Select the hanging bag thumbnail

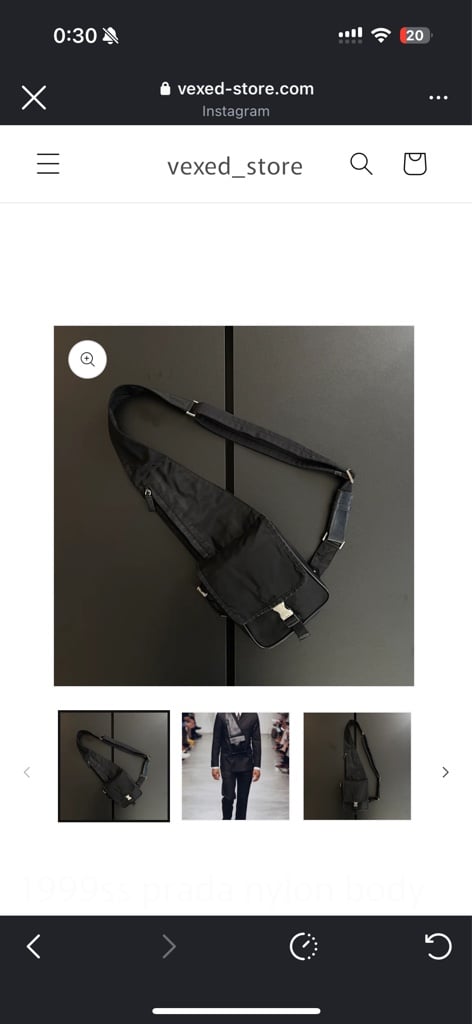coord(357,766)
